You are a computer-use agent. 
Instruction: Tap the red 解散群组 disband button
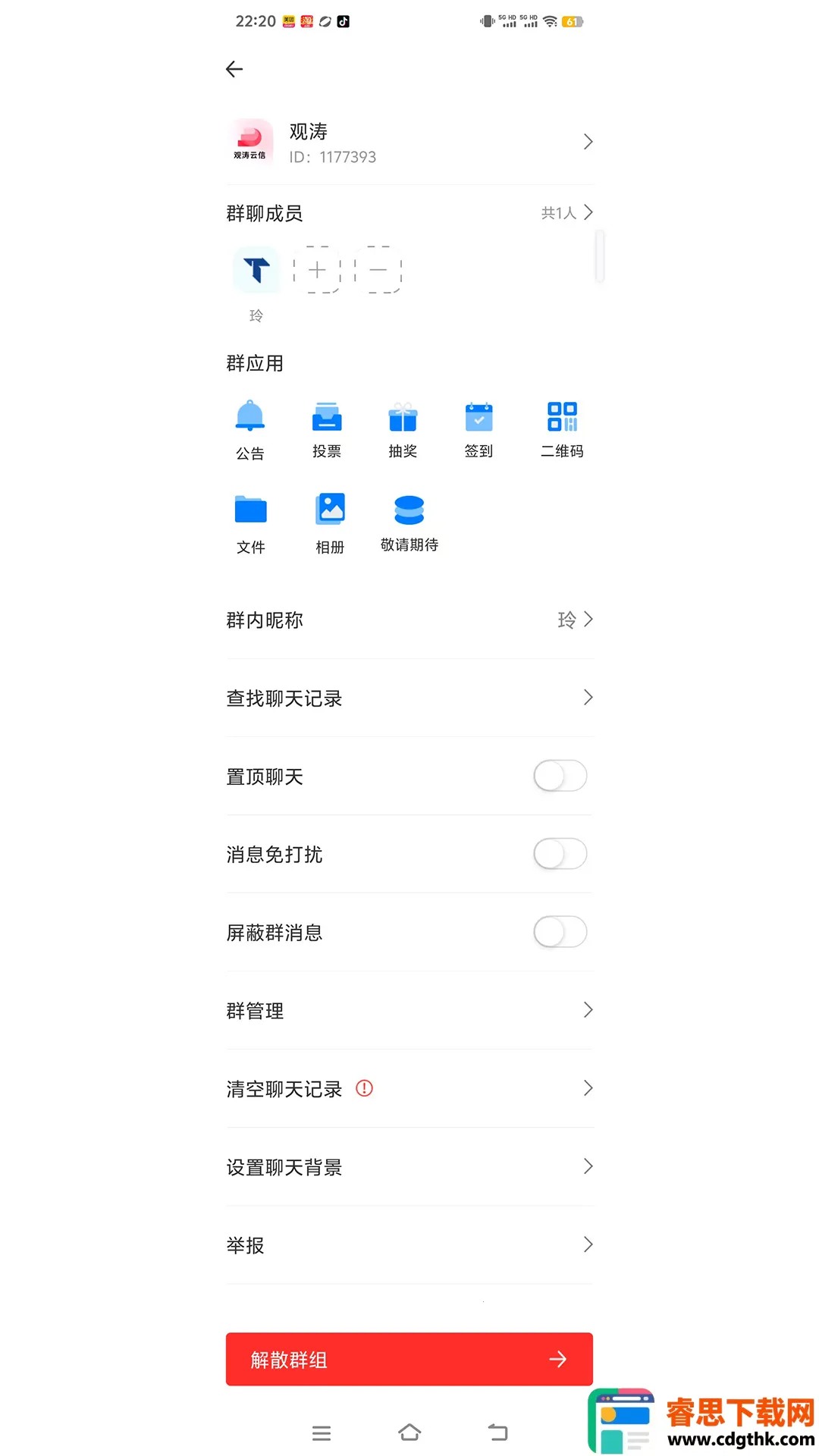409,1359
